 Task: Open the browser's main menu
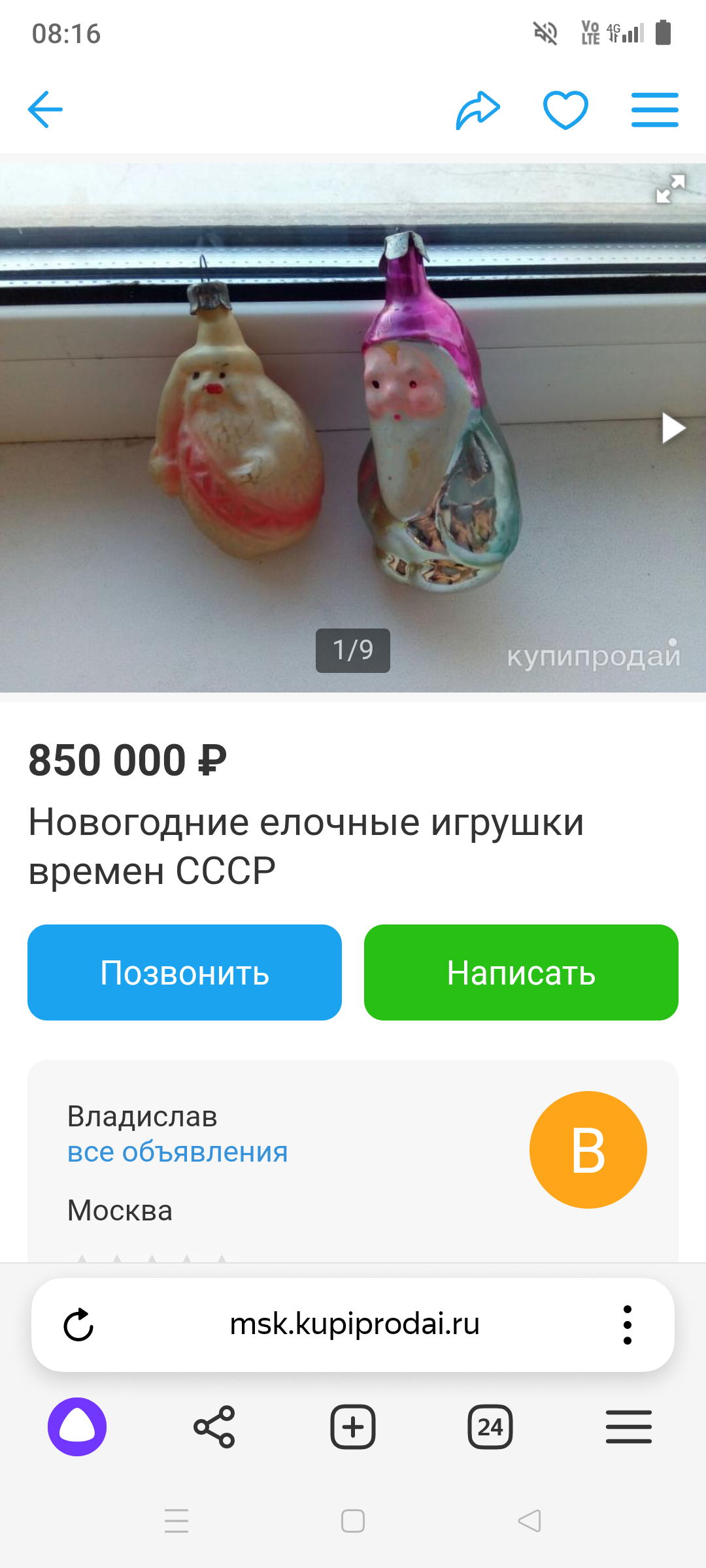pyautogui.click(x=628, y=1427)
